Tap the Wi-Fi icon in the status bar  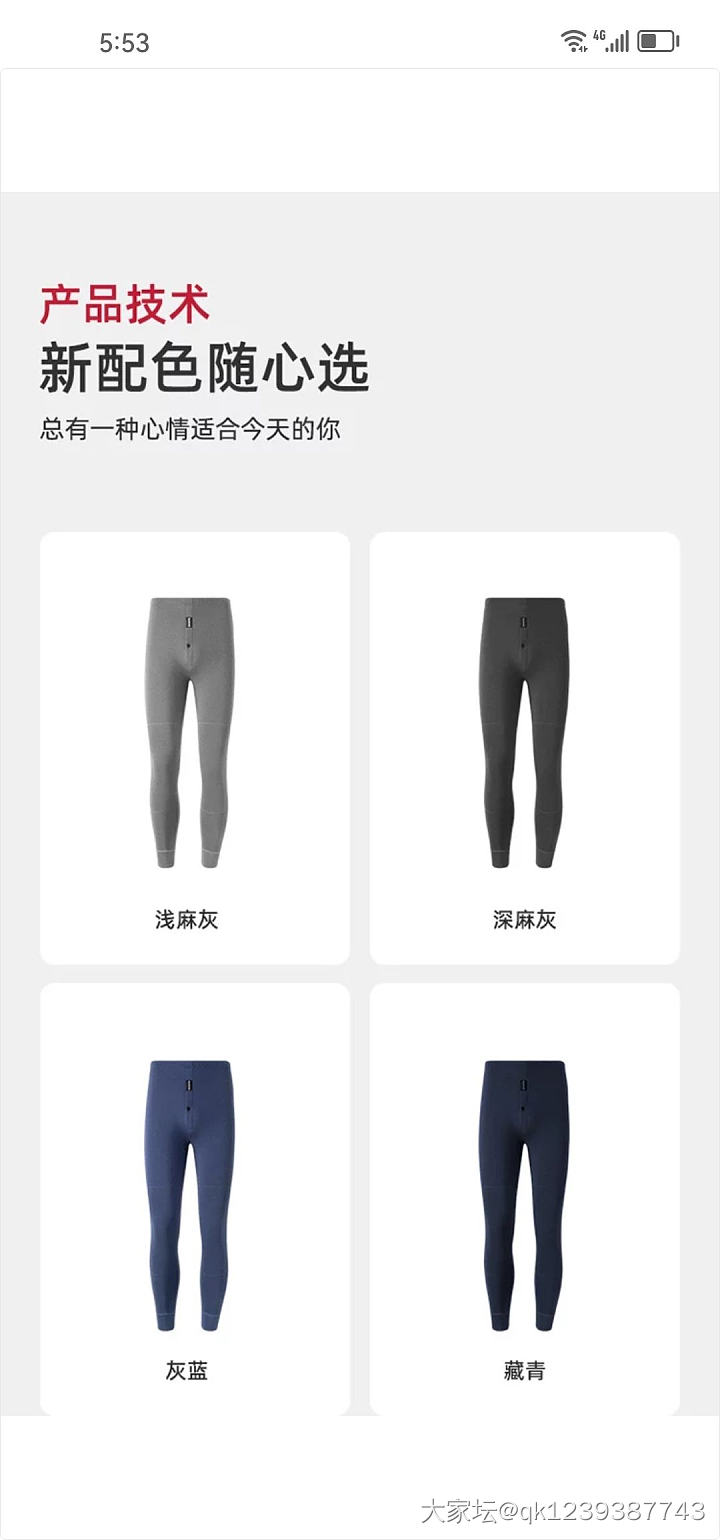click(x=573, y=40)
